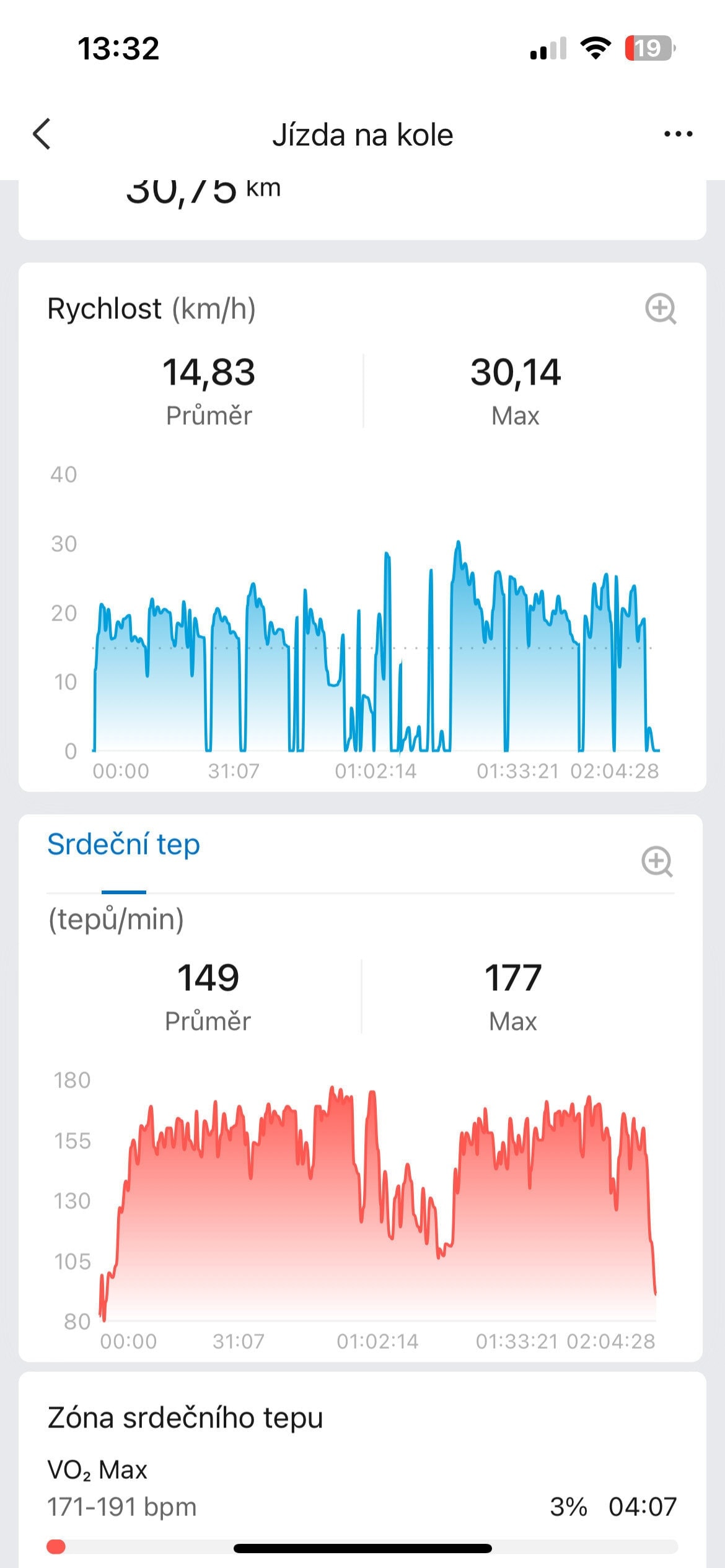The image size is (725, 1568).
Task: Select the Srdeční tep tab
Action: click(x=123, y=845)
